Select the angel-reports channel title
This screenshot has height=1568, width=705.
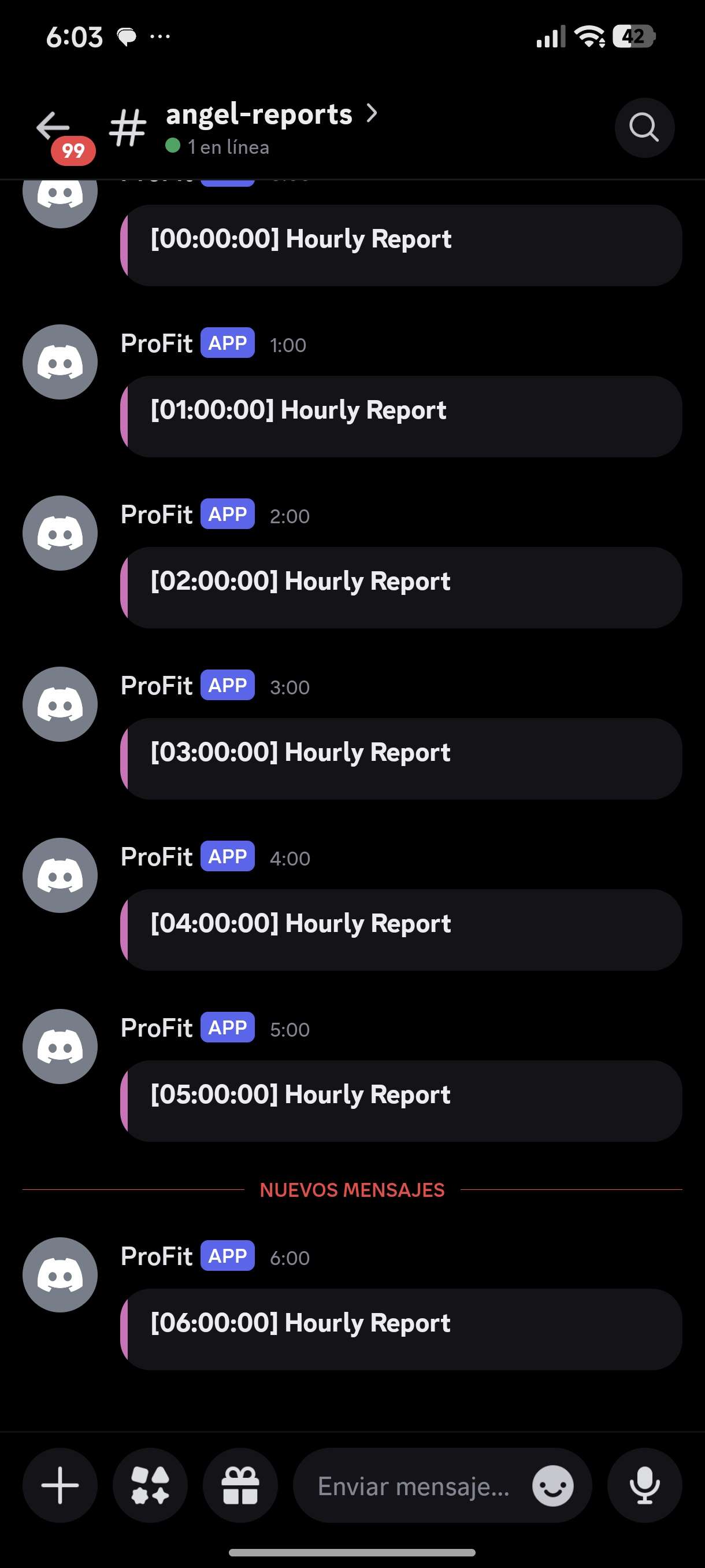(258, 113)
